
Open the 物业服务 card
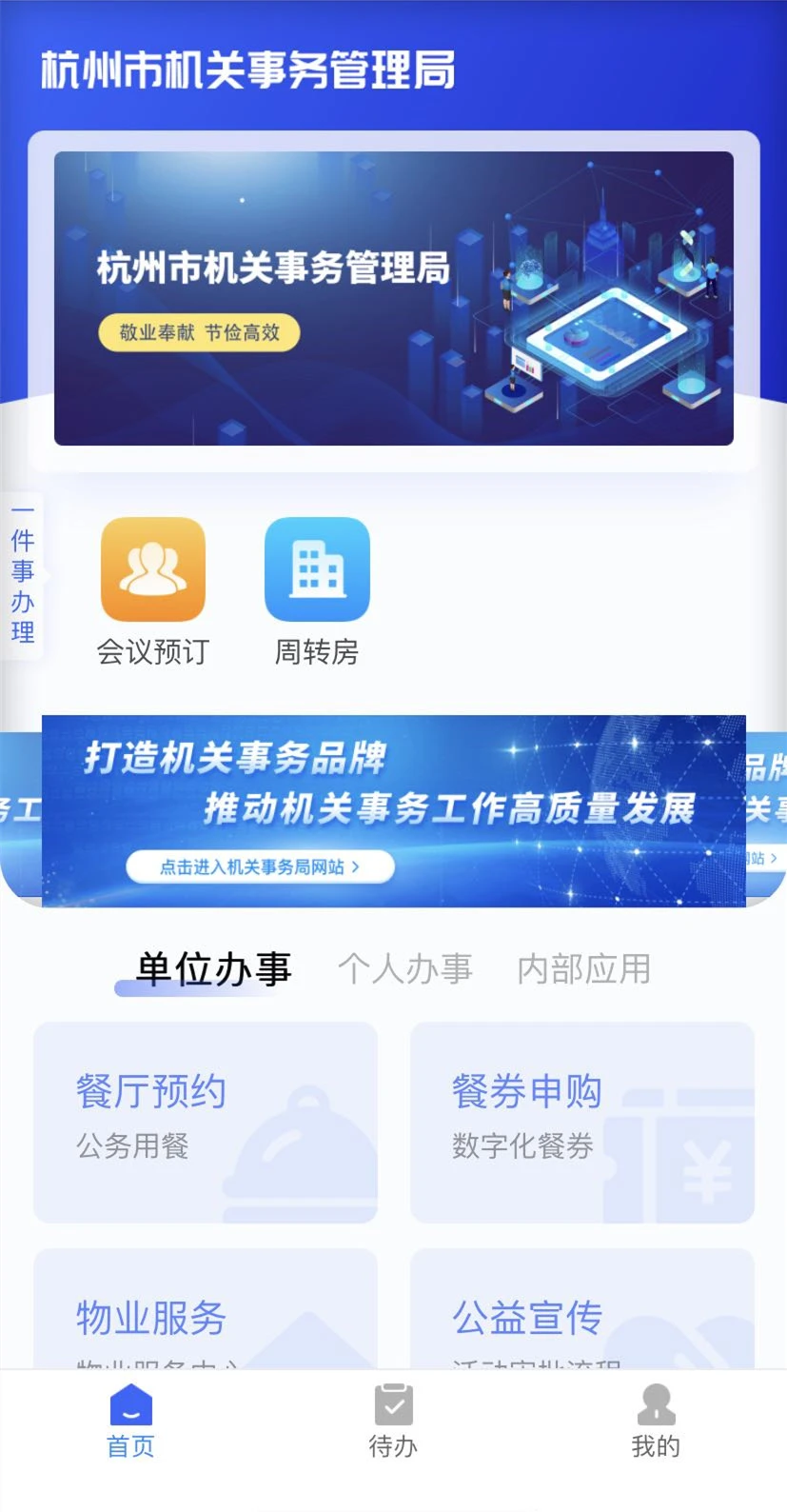(x=206, y=1309)
